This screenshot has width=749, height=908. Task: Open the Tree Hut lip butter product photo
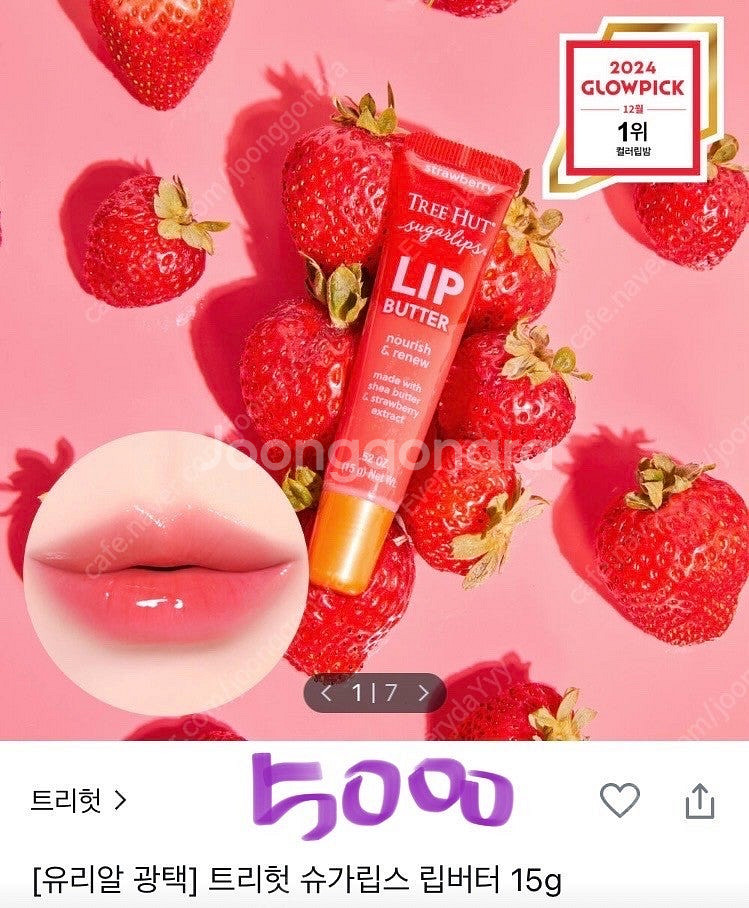click(x=374, y=370)
